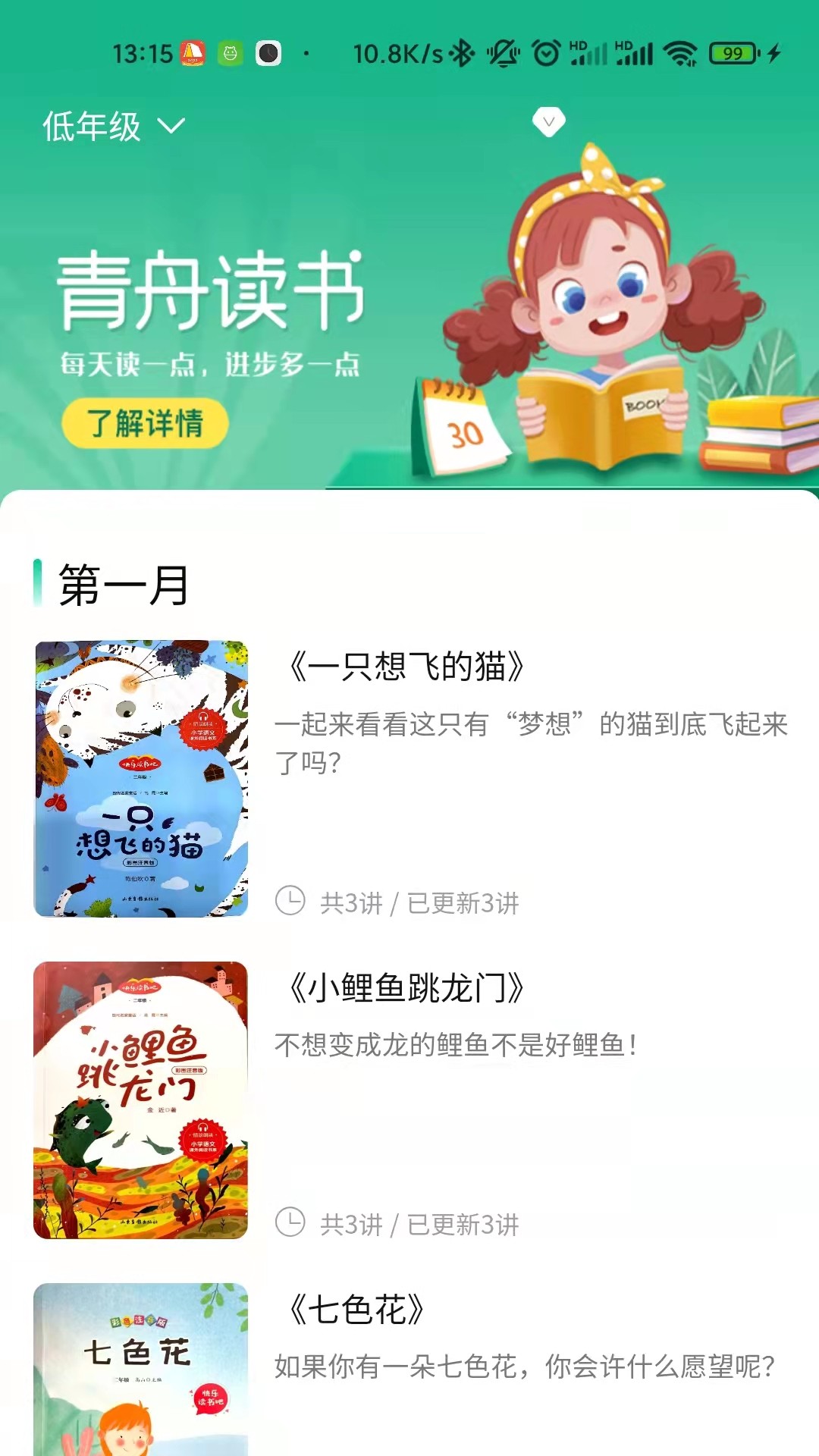The width and height of the screenshot is (819, 1456).
Task: Open the book 《七色花》
Action: 356,1310
